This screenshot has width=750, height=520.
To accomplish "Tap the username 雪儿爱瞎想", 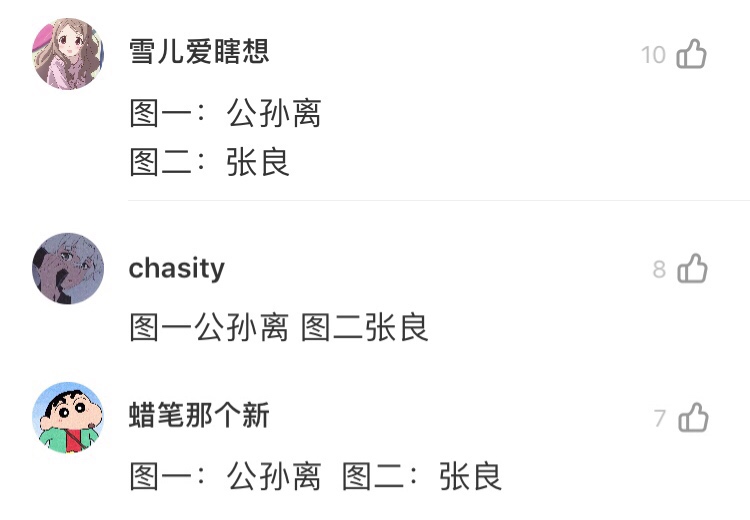I will click(199, 52).
